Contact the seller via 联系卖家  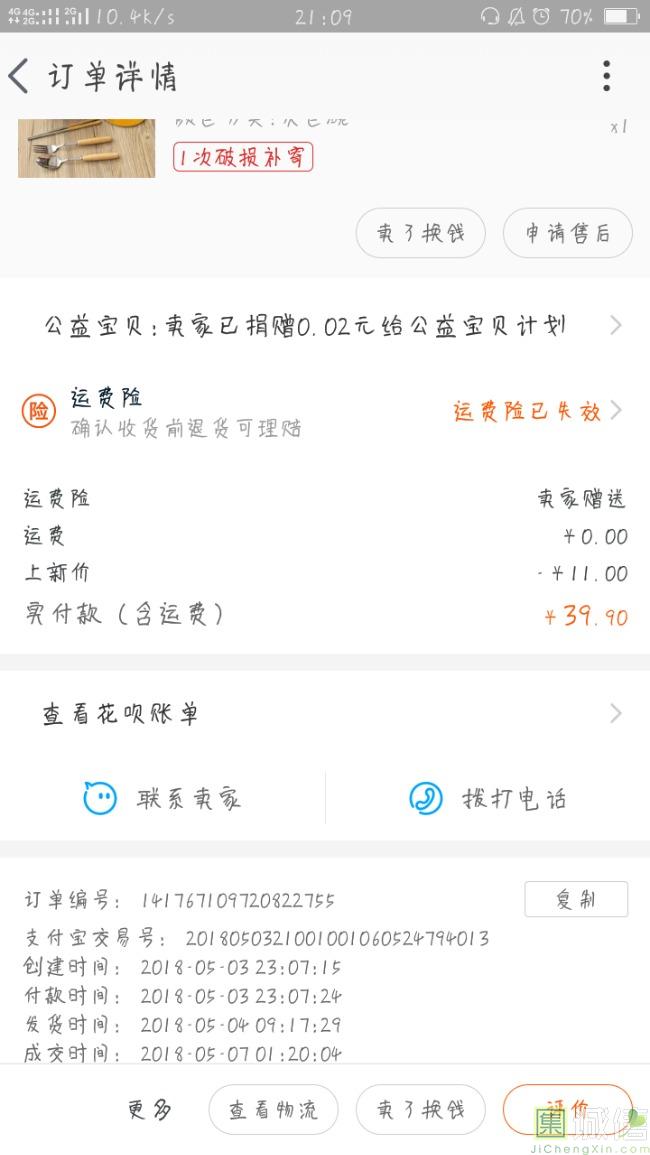(x=163, y=798)
